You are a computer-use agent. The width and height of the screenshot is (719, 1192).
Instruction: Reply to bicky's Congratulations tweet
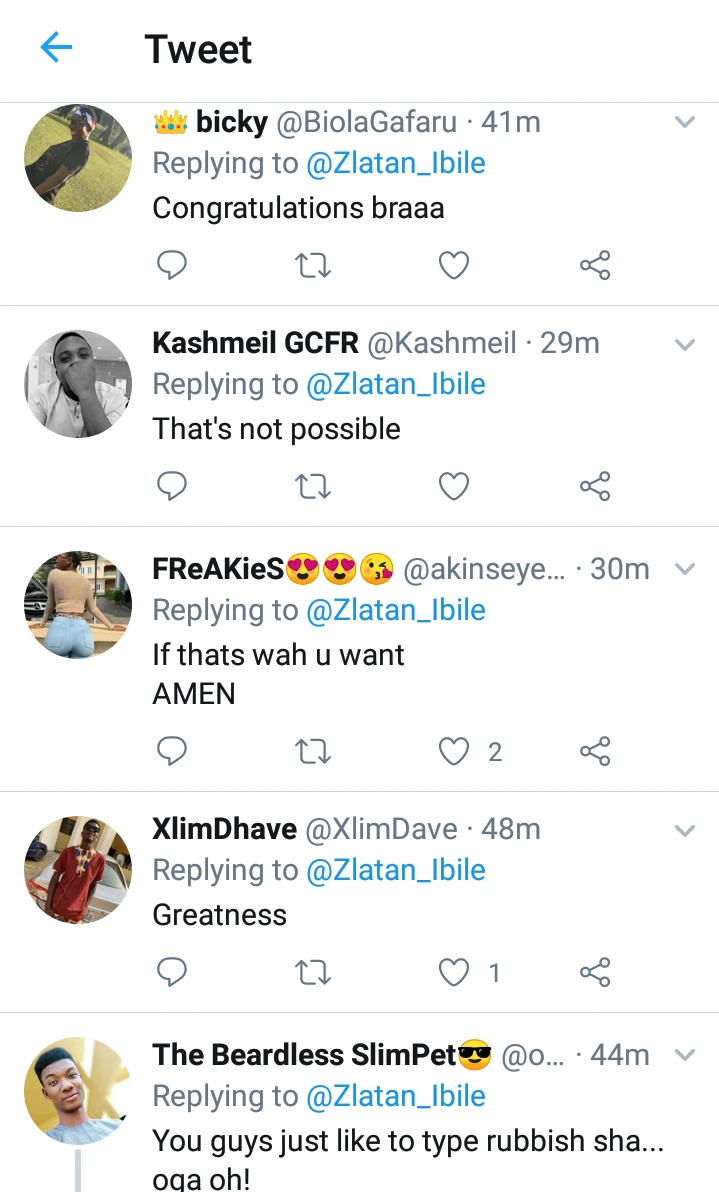pos(172,265)
